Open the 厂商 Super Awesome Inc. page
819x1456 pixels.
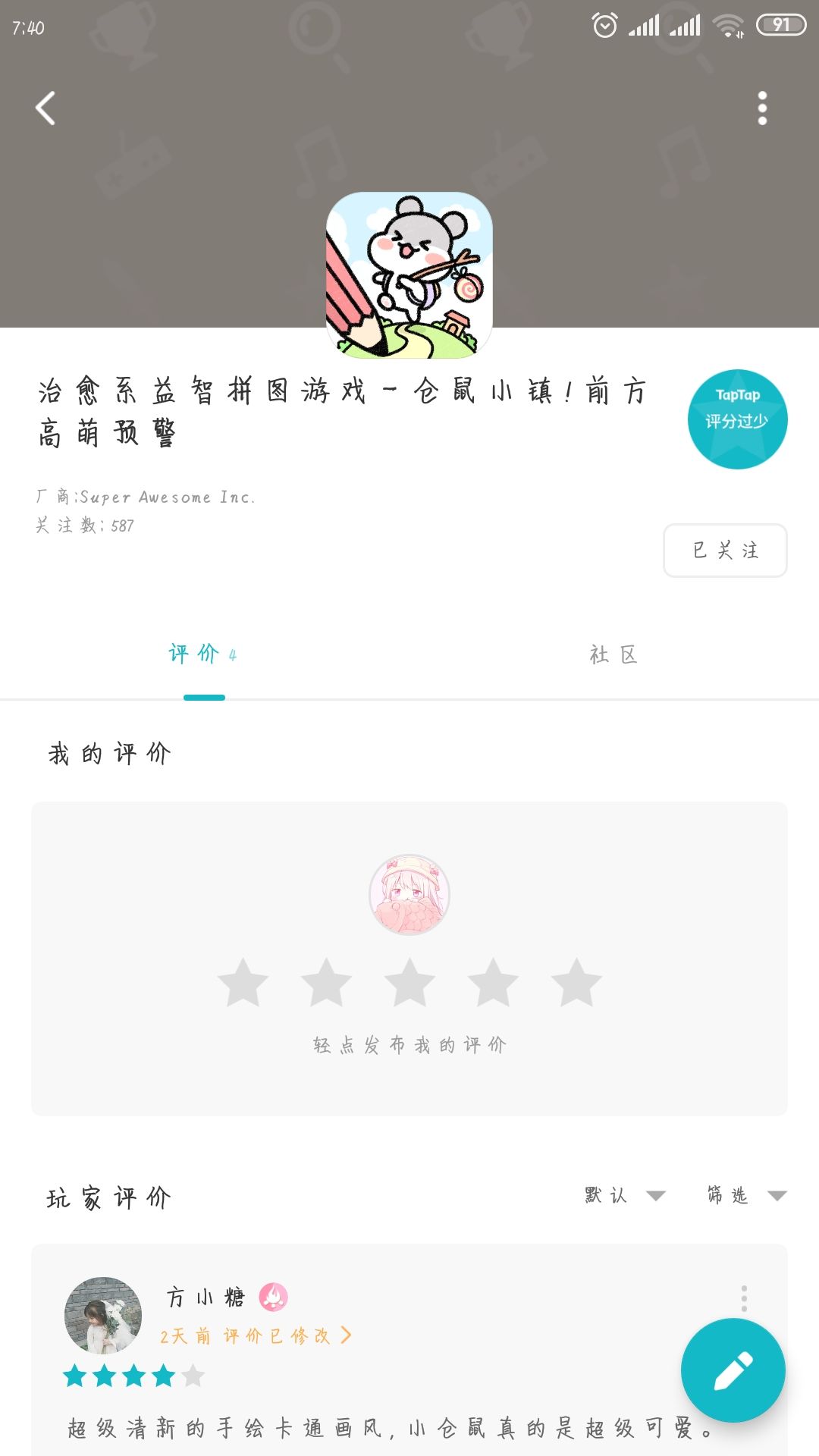146,497
